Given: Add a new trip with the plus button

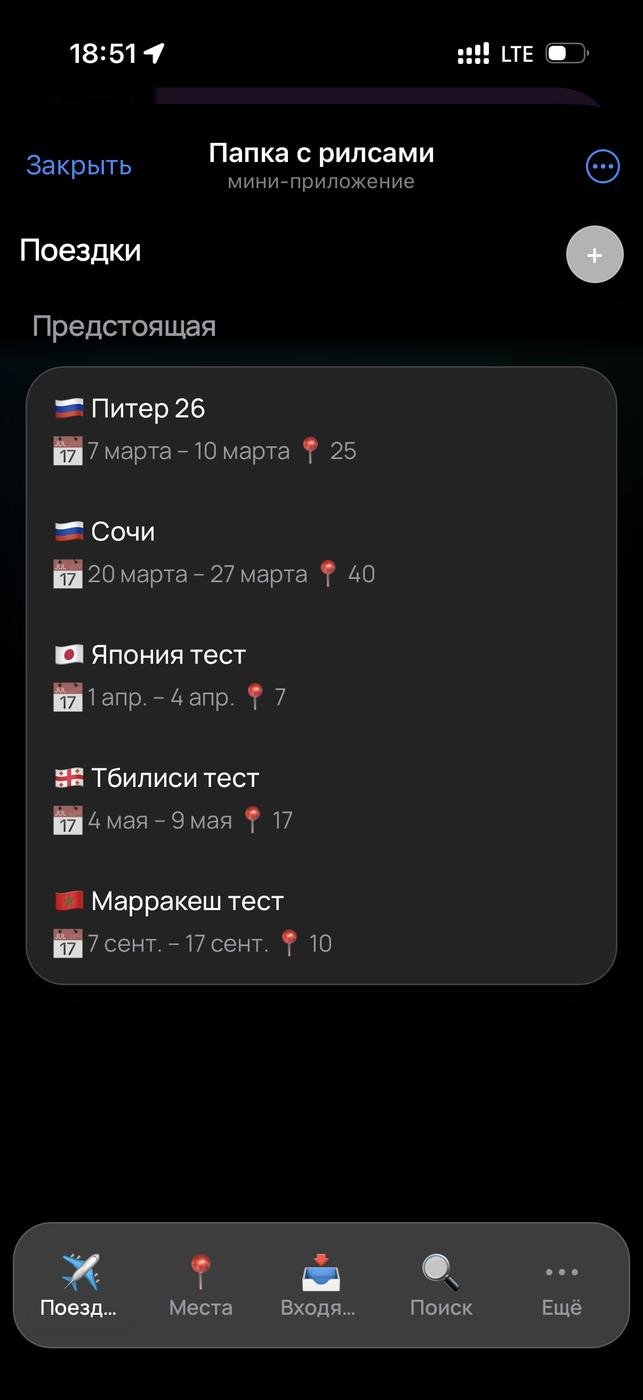Looking at the screenshot, I should click(594, 255).
